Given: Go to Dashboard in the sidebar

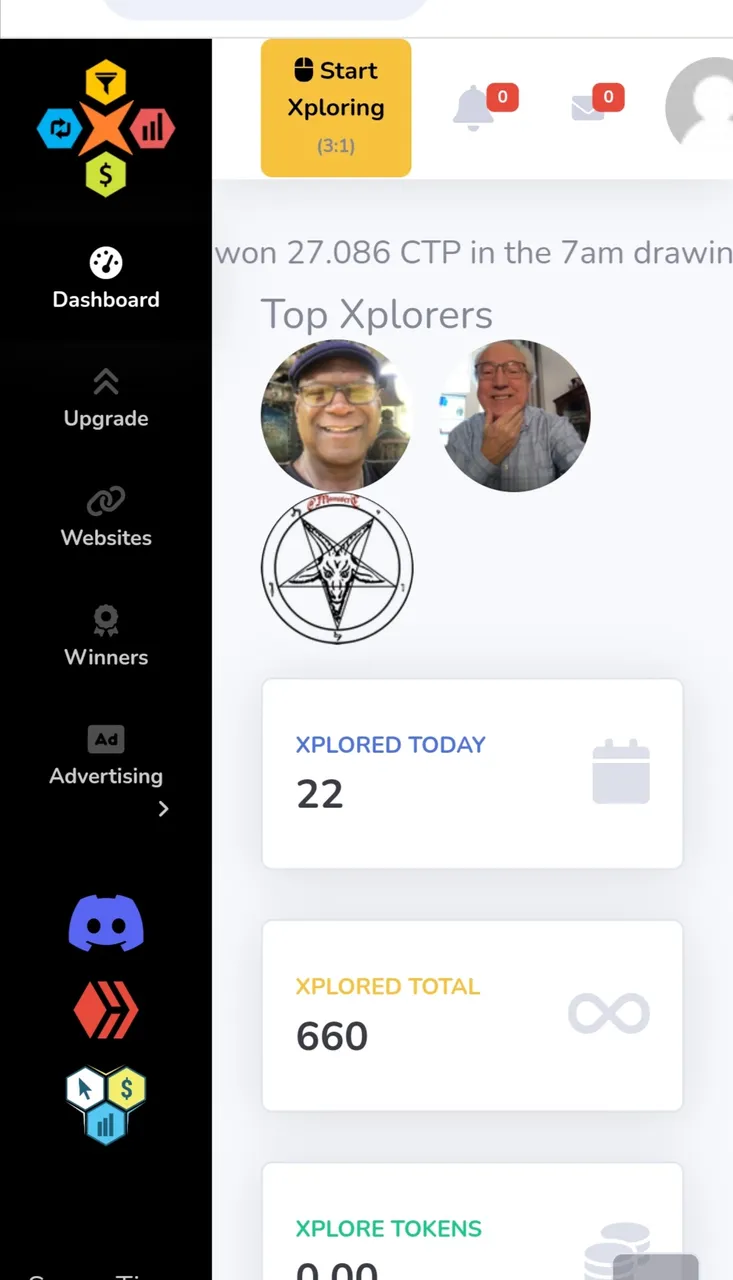Looking at the screenshot, I should pos(106,279).
